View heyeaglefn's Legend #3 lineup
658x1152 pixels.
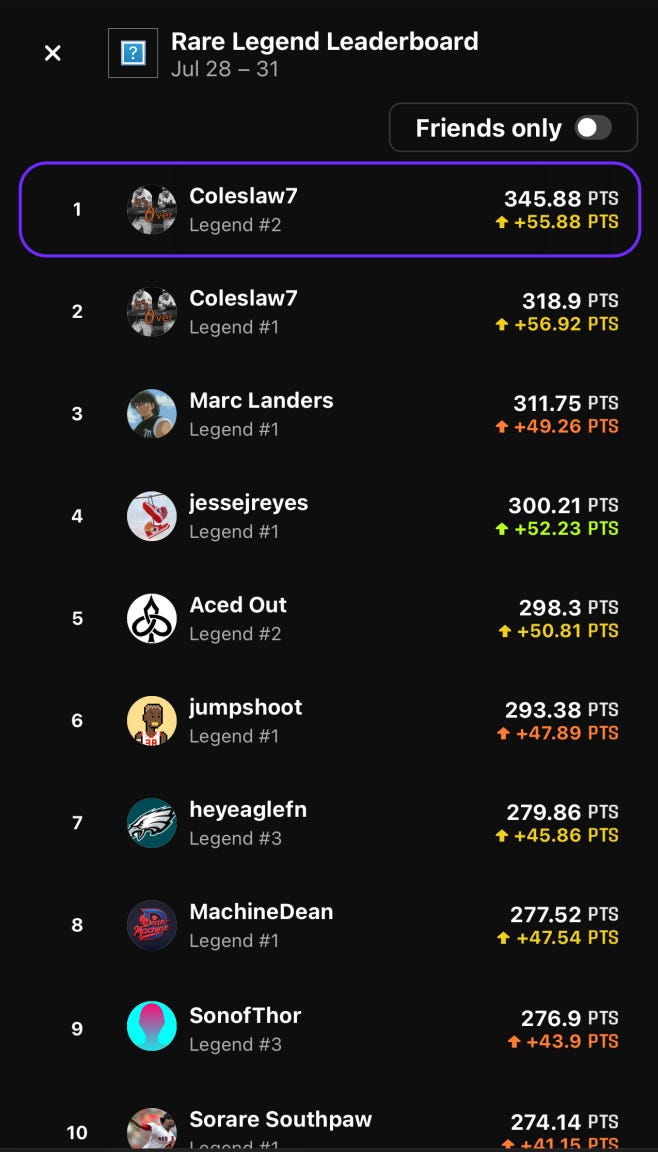tap(329, 823)
